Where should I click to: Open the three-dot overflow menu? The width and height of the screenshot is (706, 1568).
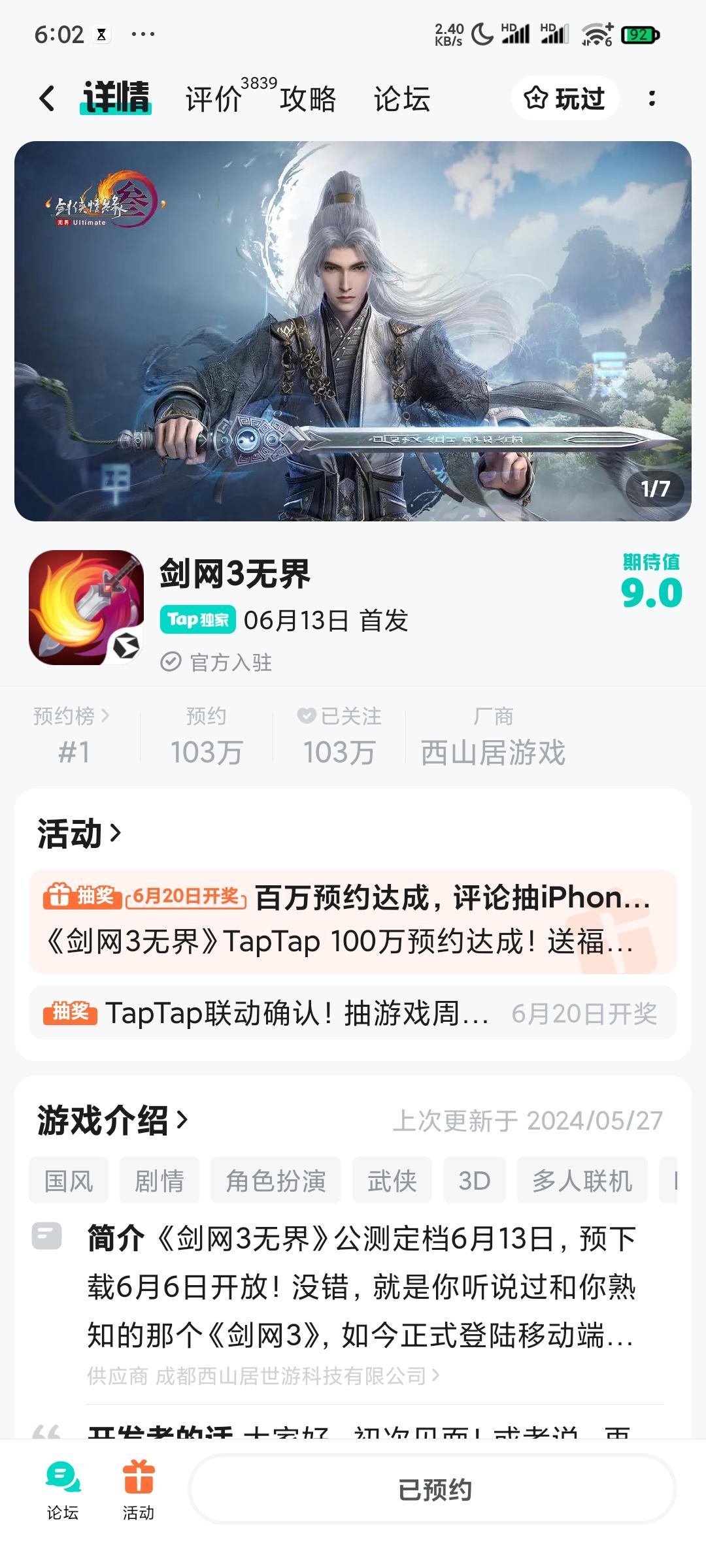652,98
